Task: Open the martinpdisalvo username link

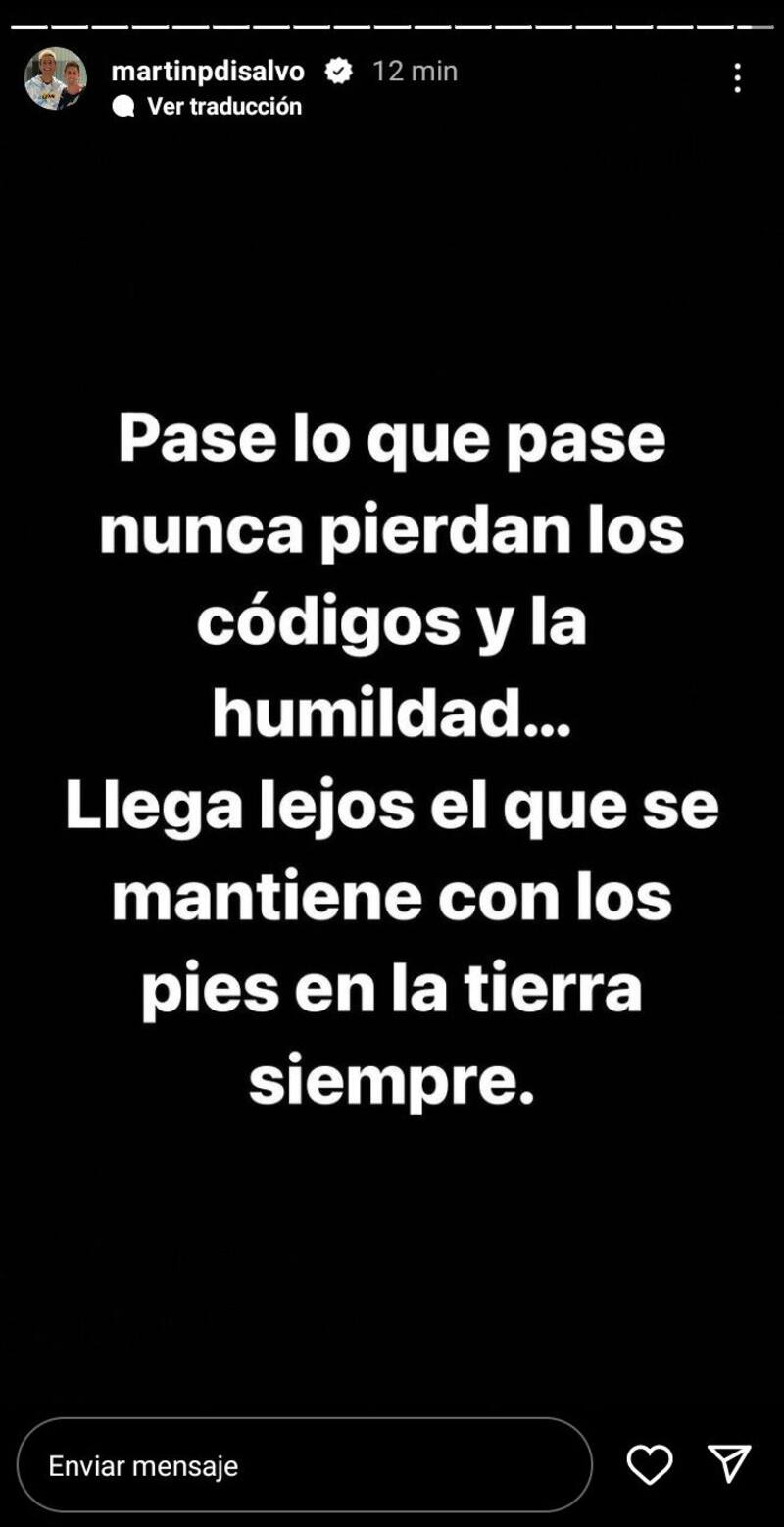Action: click(208, 71)
